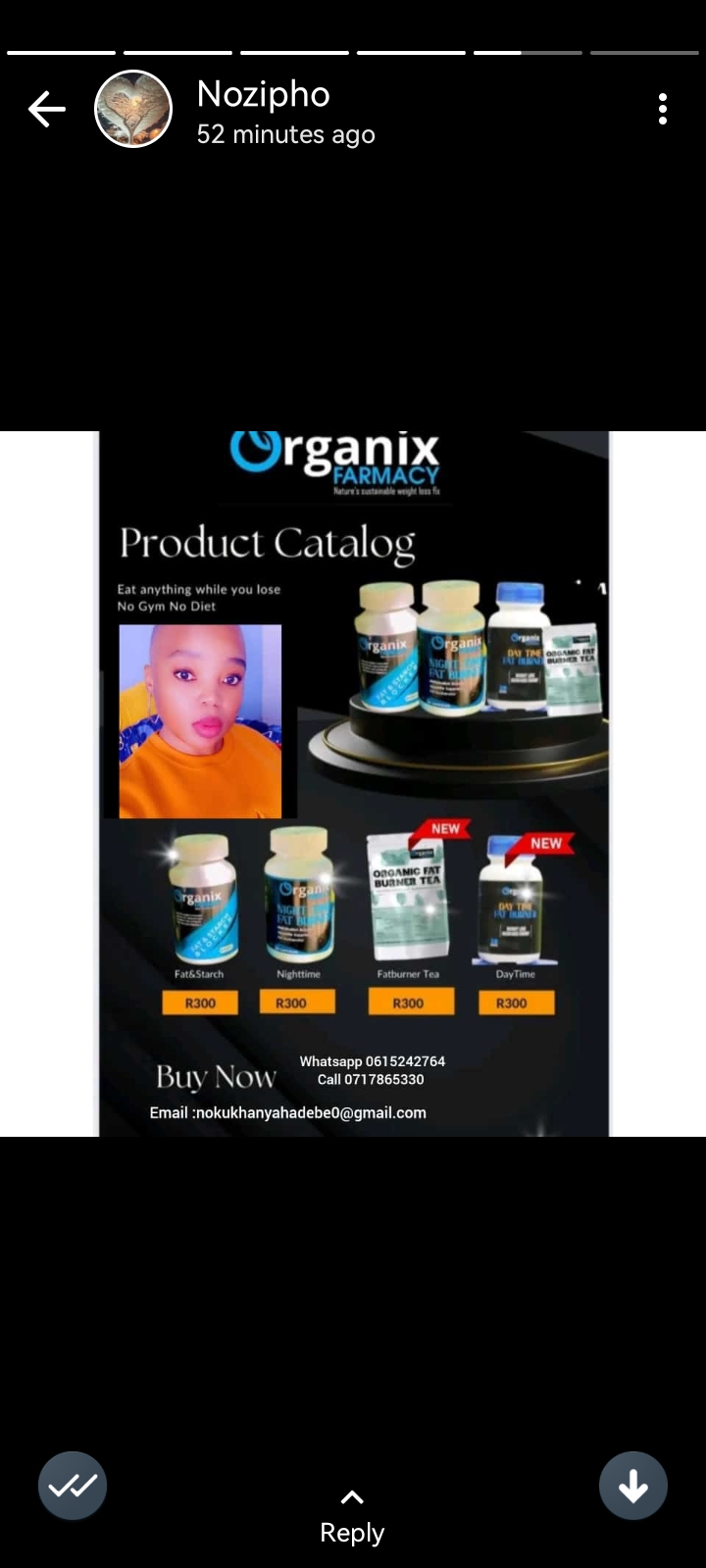Open Nozipho's profile picture
Screen dimensions: 706x1568
(133, 109)
